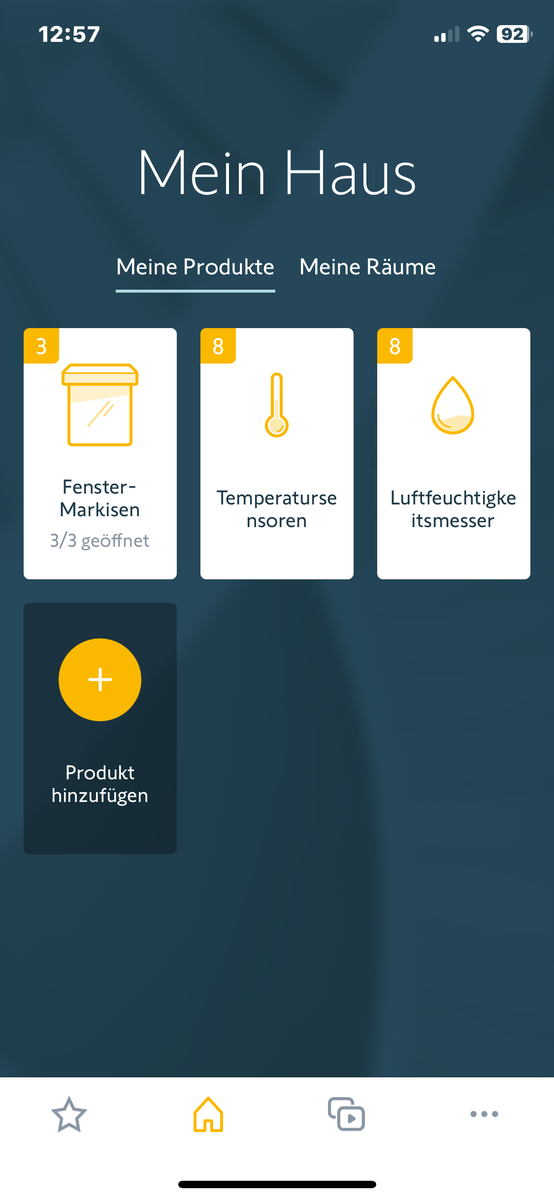Open the Fenster-Markisen card

100,453
